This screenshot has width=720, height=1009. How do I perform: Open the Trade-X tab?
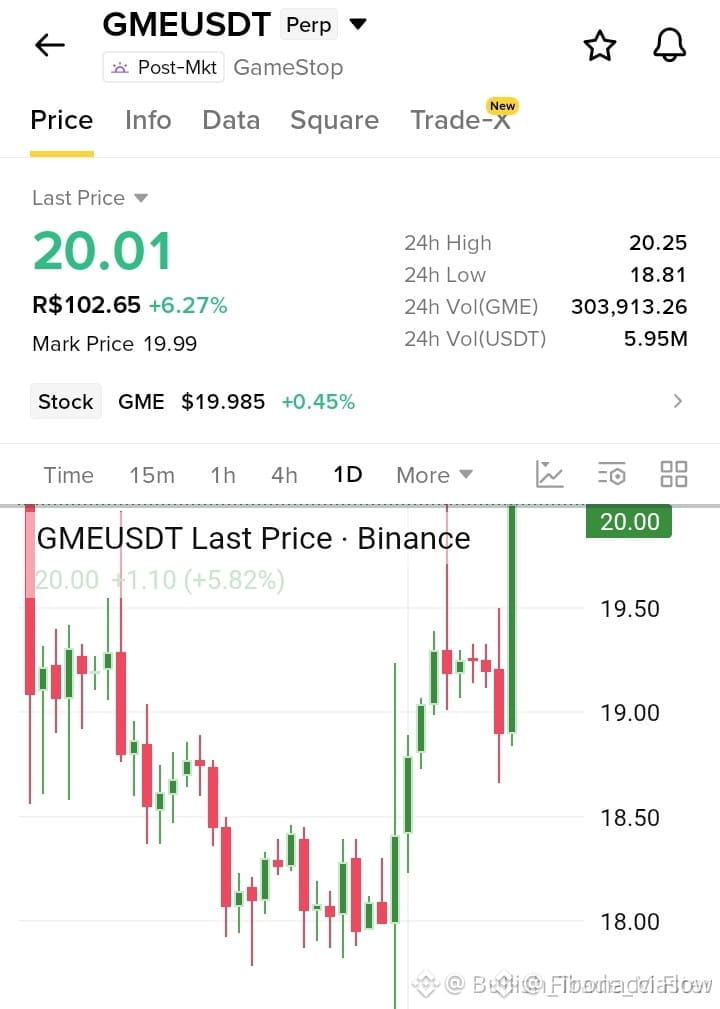[x=461, y=120]
